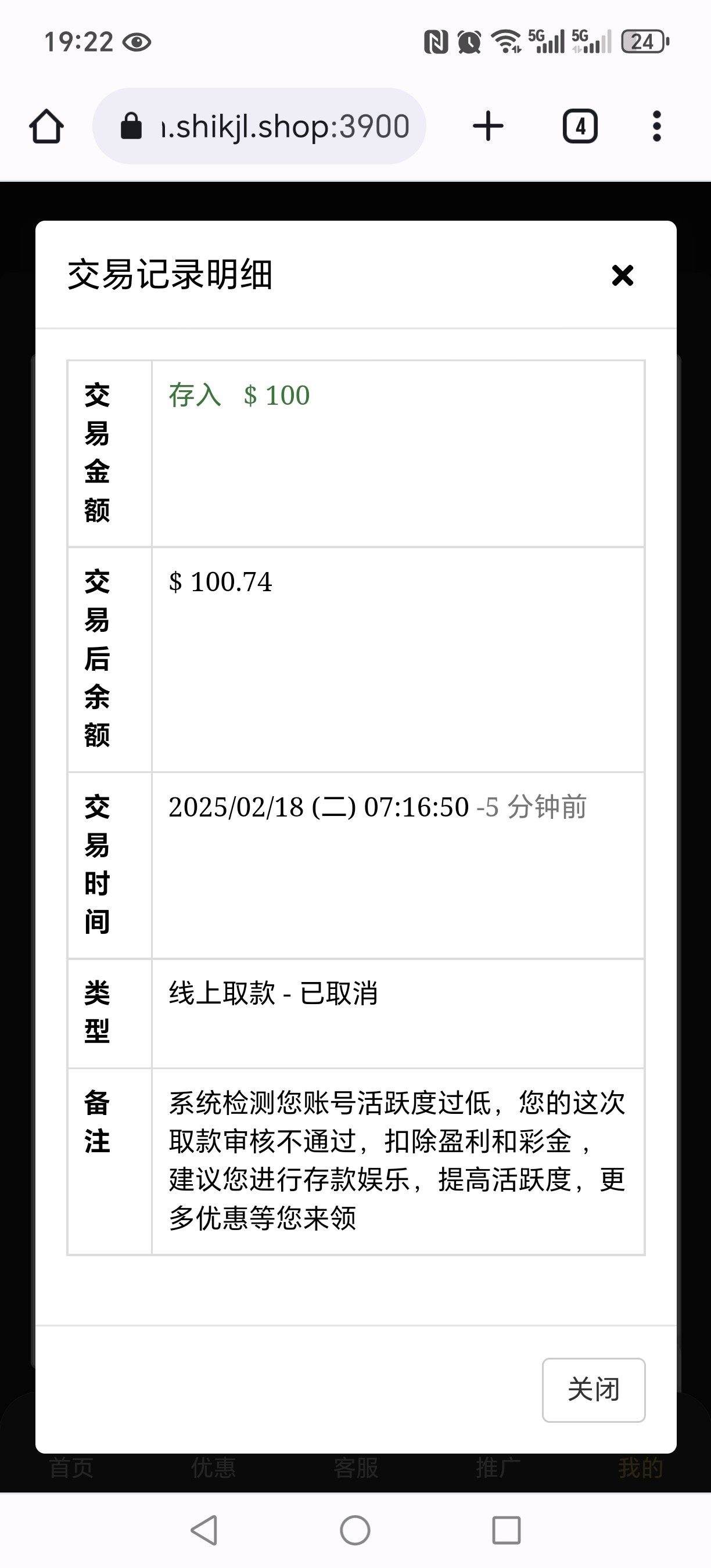711x1568 pixels.
Task: Open the browser three-dot menu
Action: (x=657, y=126)
